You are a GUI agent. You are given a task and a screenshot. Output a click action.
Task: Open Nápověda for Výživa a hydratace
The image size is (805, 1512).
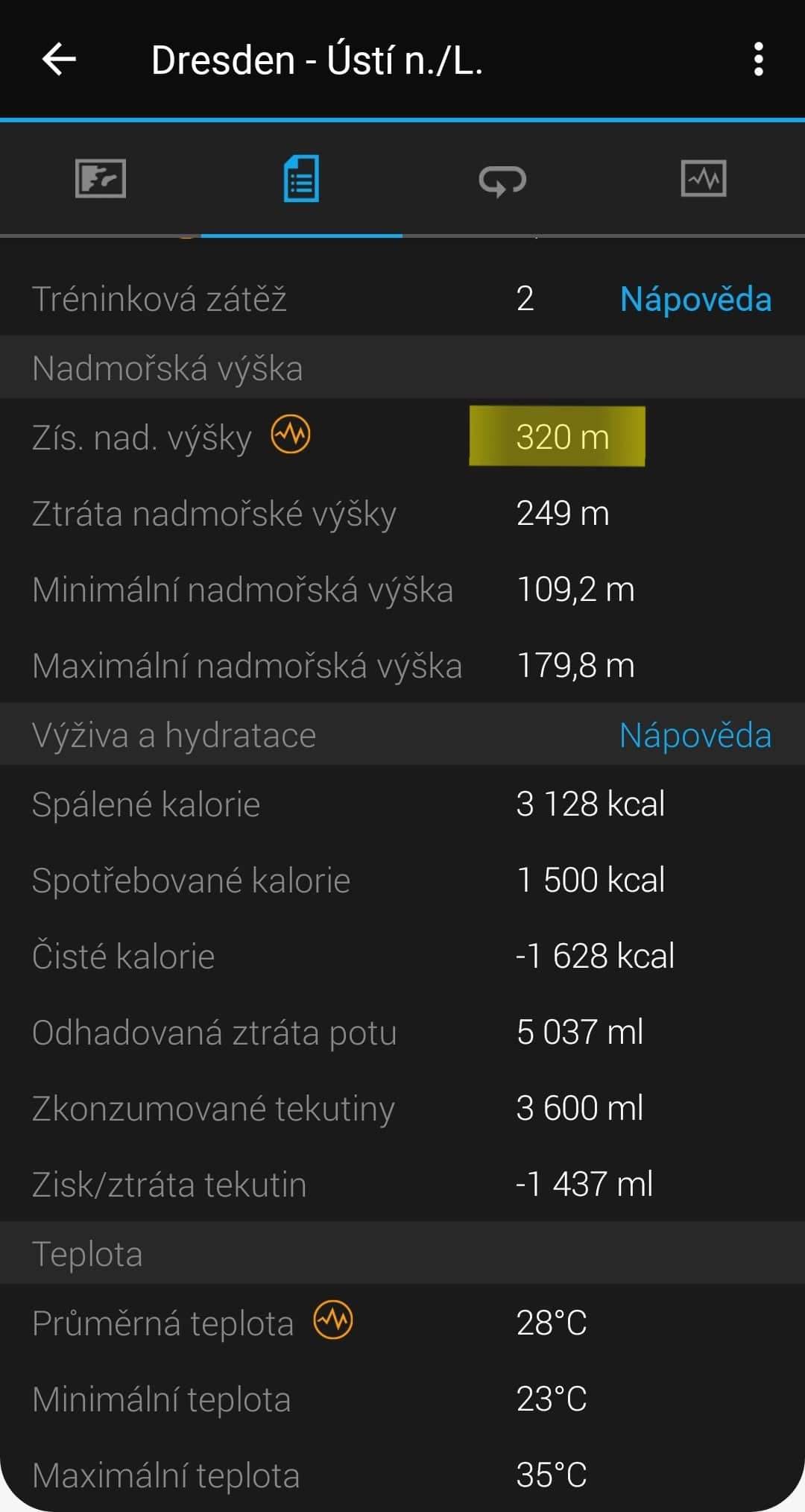coord(695,735)
